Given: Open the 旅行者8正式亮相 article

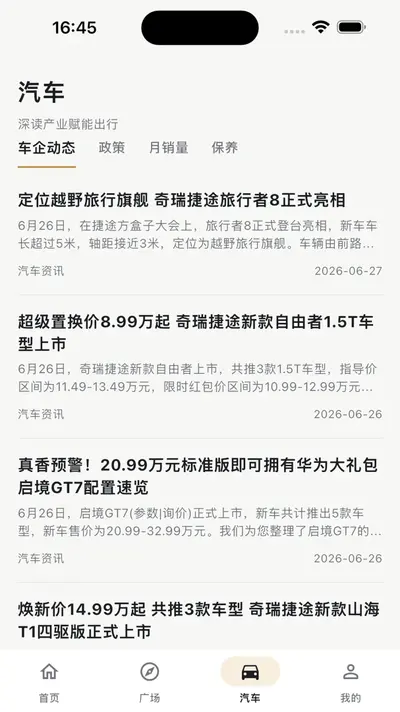Looking at the screenshot, I should (200, 235).
